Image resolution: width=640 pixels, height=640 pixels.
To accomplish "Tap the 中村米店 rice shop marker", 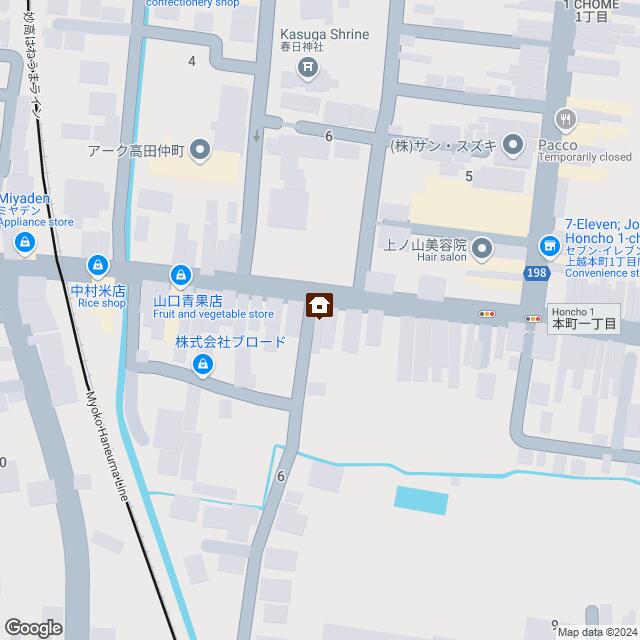I will (x=98, y=266).
